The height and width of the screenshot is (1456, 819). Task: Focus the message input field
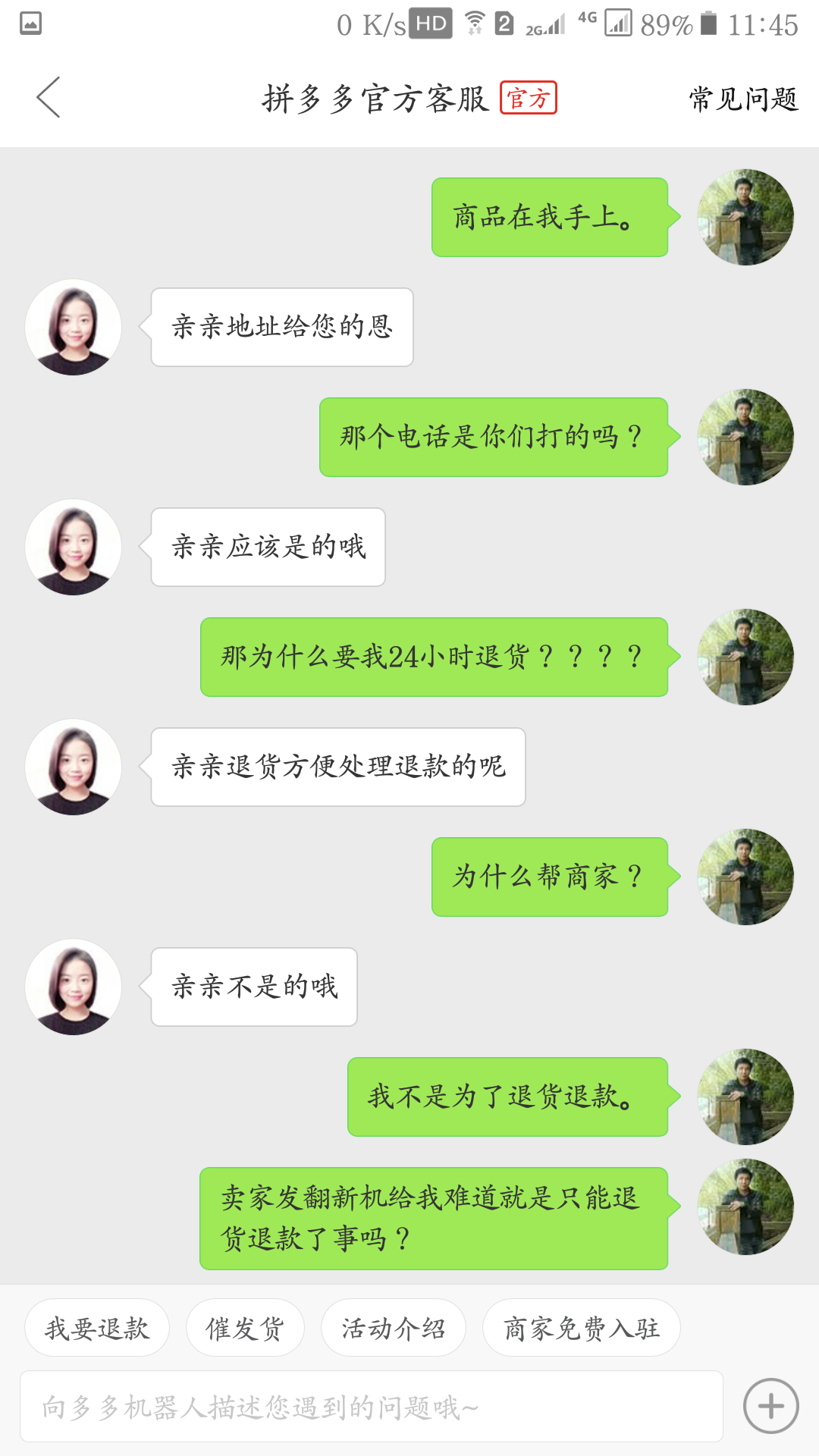pyautogui.click(x=371, y=1407)
